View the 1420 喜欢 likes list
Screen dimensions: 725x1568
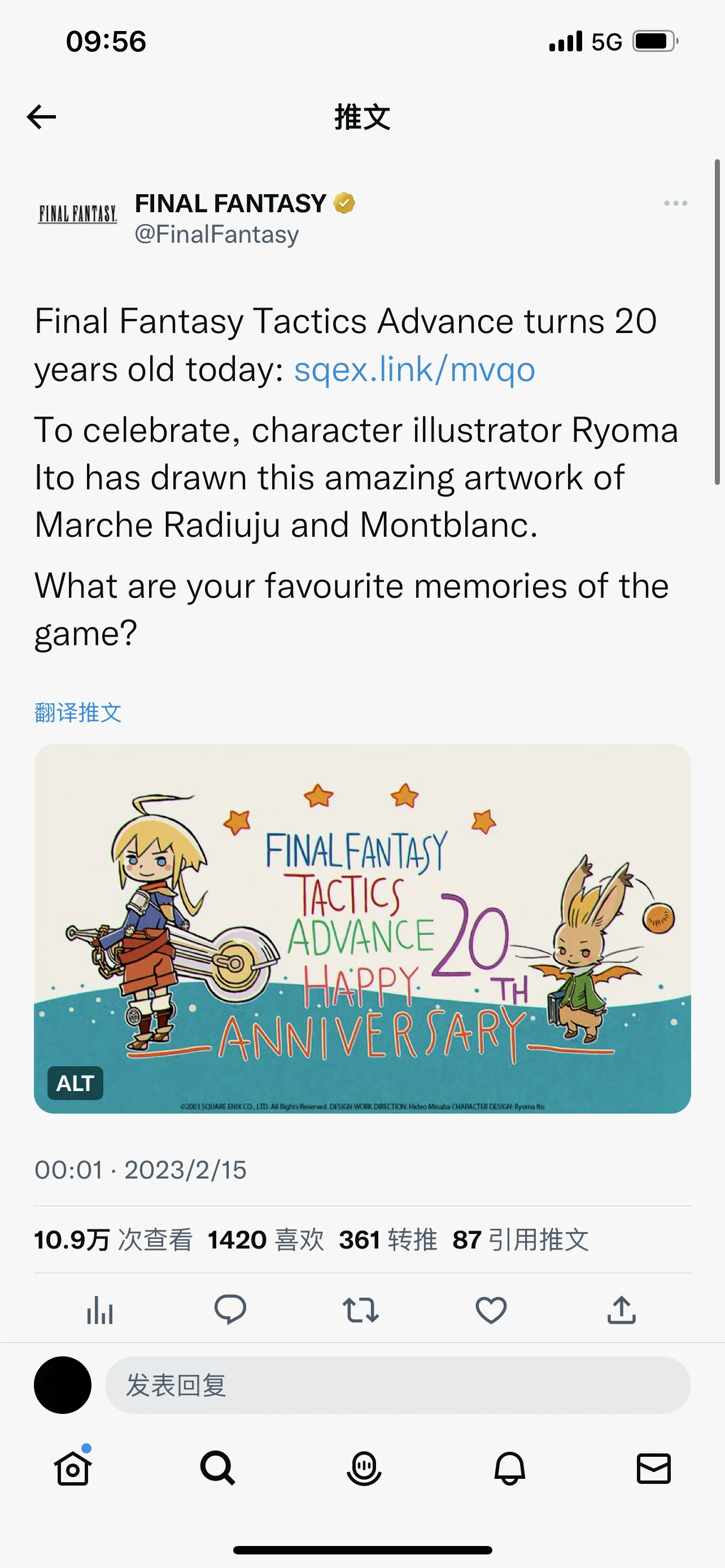click(x=266, y=1240)
